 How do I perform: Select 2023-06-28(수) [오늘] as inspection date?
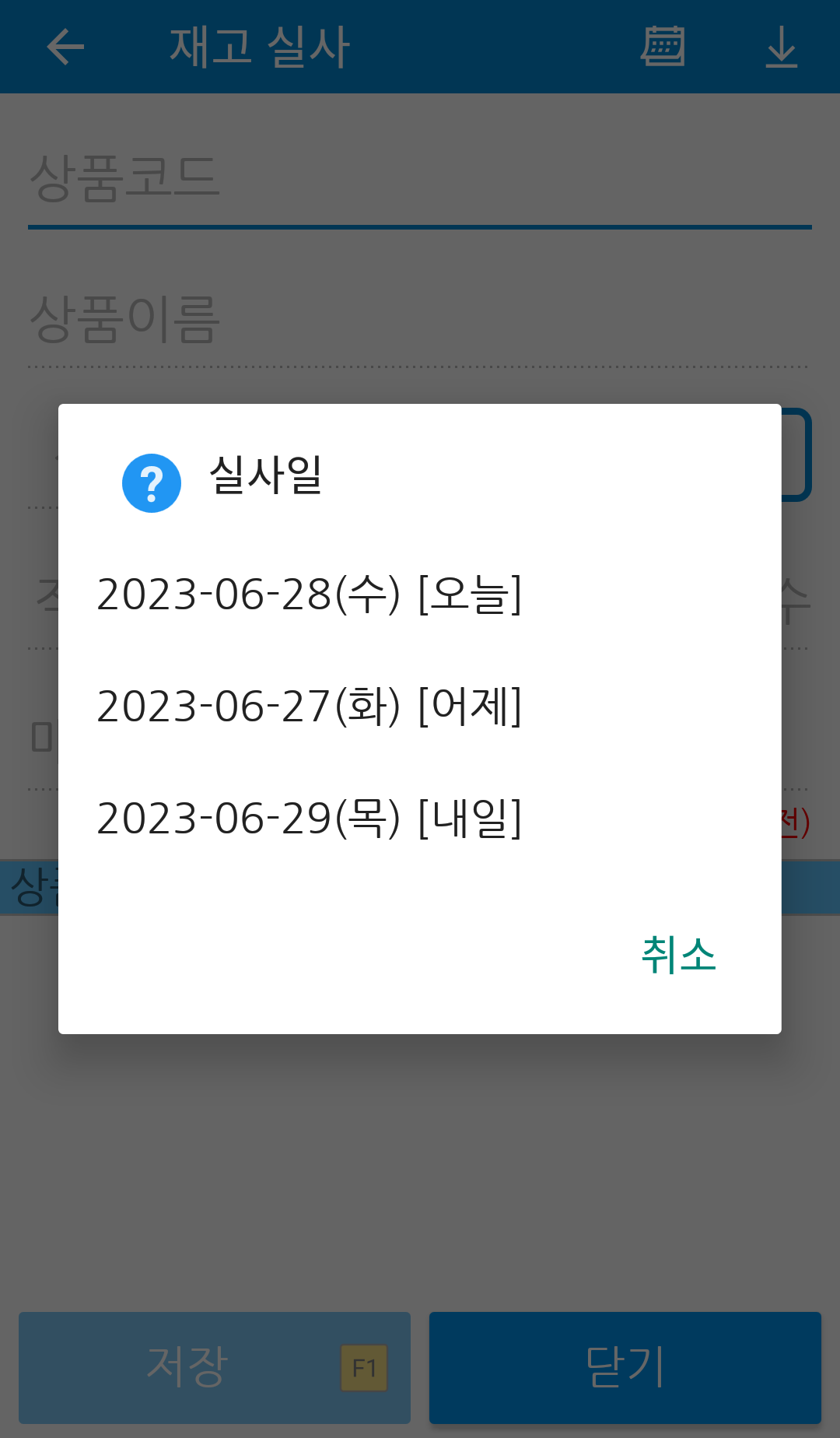(x=420, y=594)
